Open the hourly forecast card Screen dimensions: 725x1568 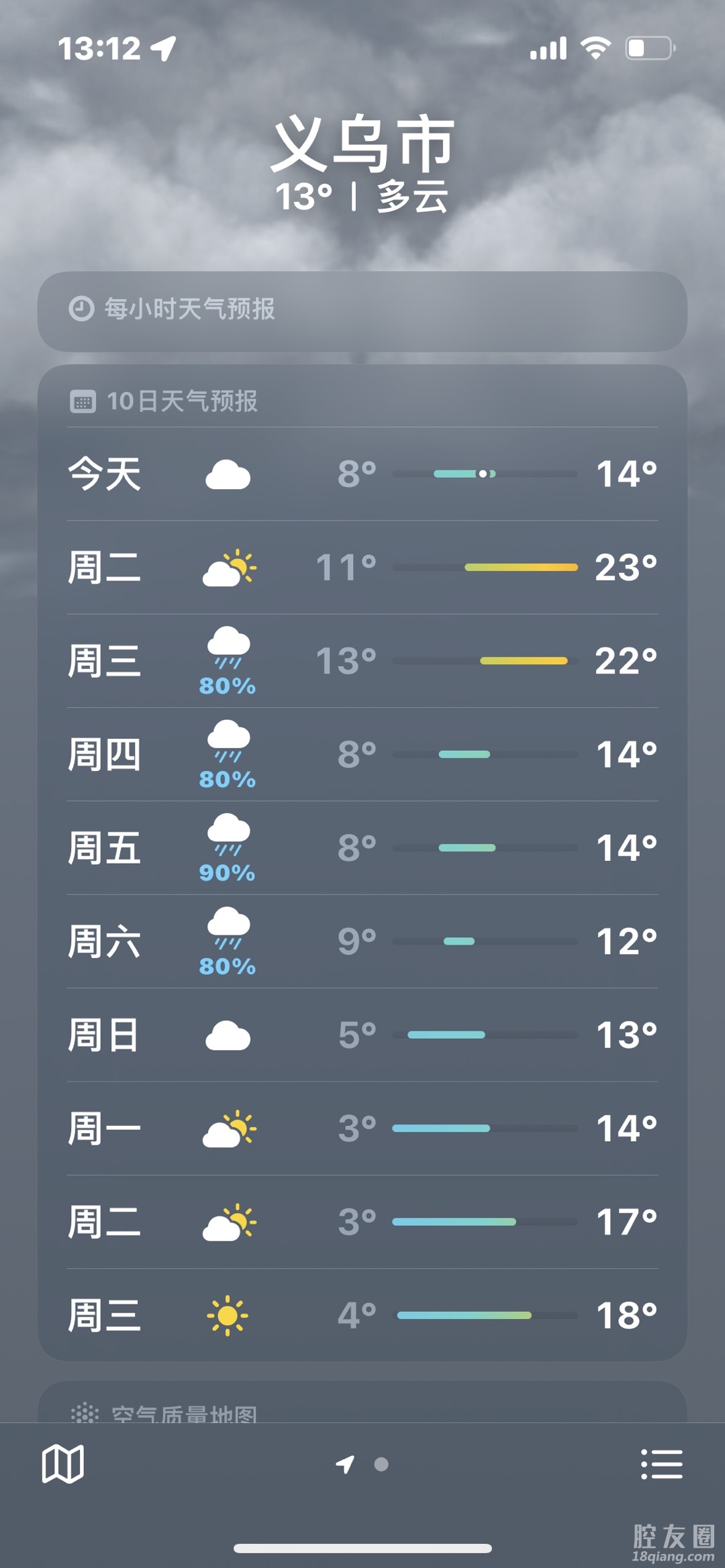[362, 311]
